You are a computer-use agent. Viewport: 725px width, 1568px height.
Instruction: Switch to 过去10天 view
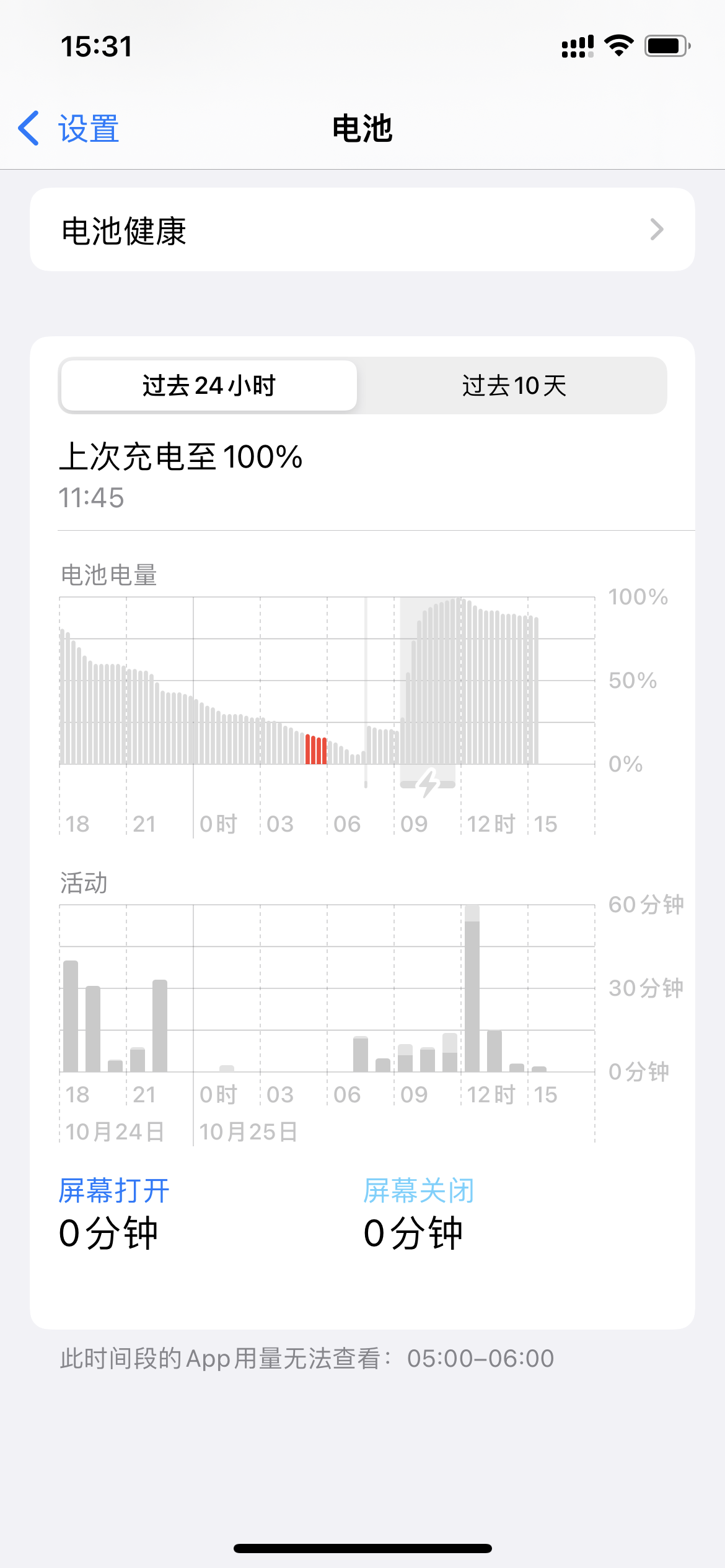click(x=513, y=386)
